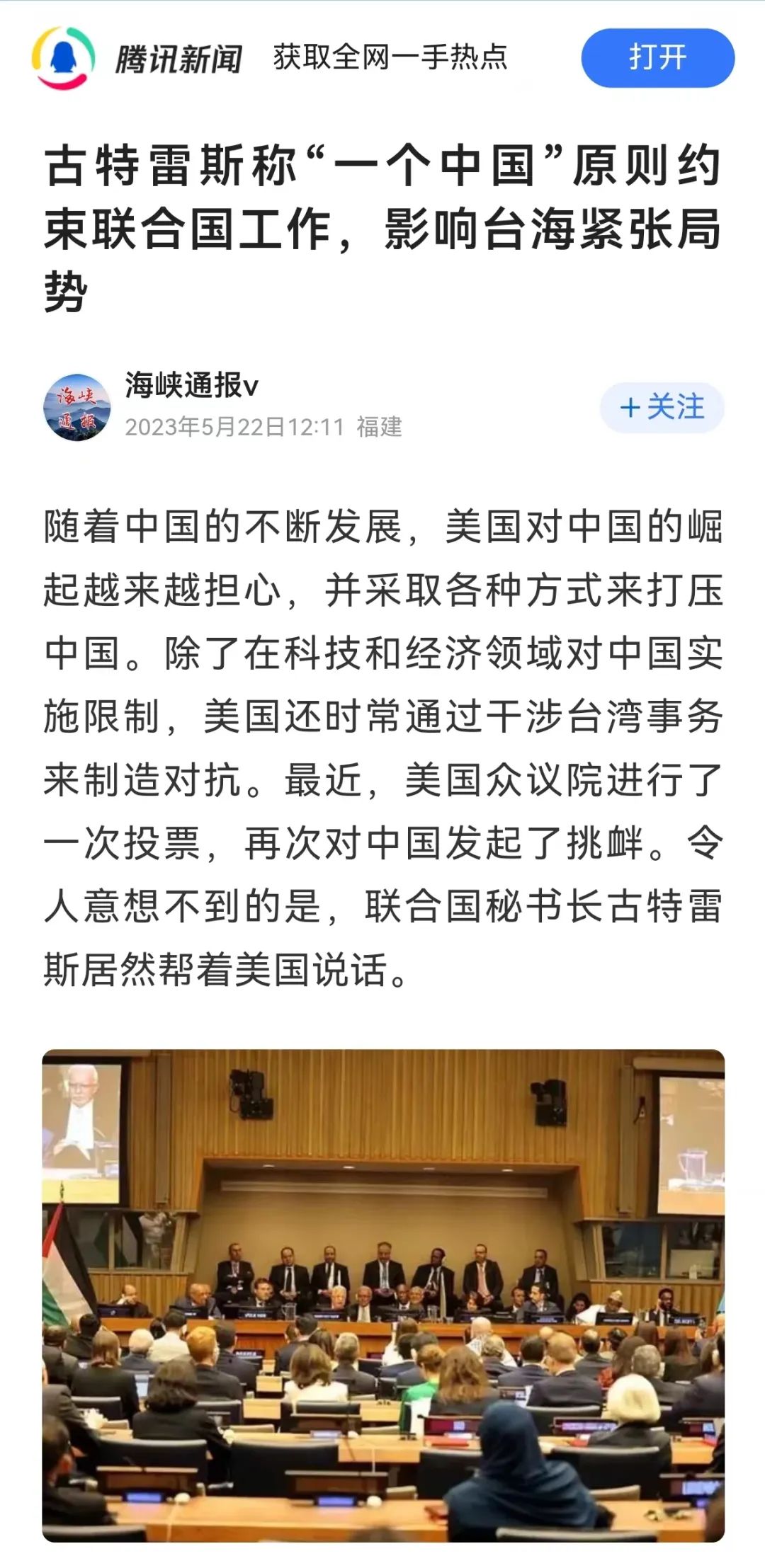765x1568 pixels.
Task: Open the 海峡通报v author name
Action: point(191,386)
